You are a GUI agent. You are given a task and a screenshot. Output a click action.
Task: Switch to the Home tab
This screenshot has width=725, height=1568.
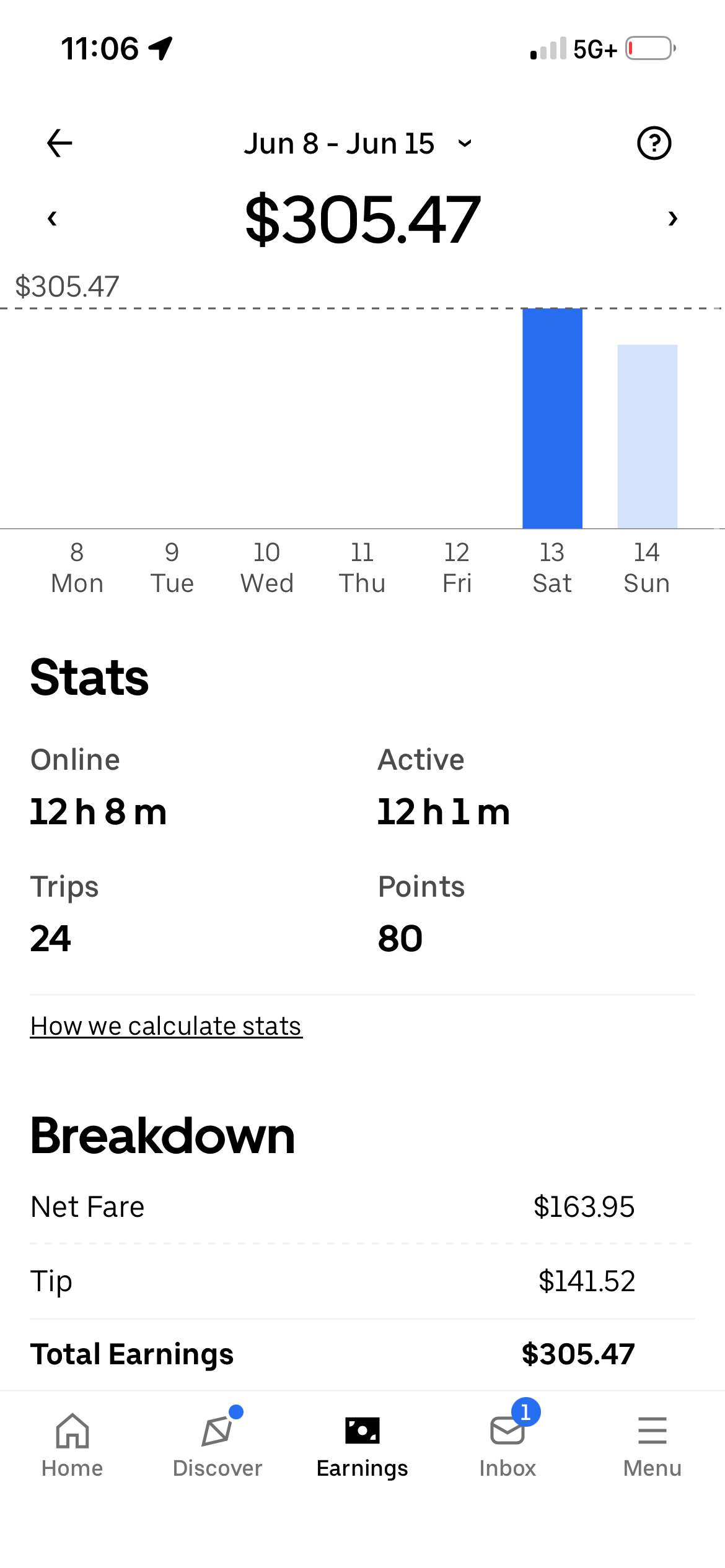point(72,1447)
